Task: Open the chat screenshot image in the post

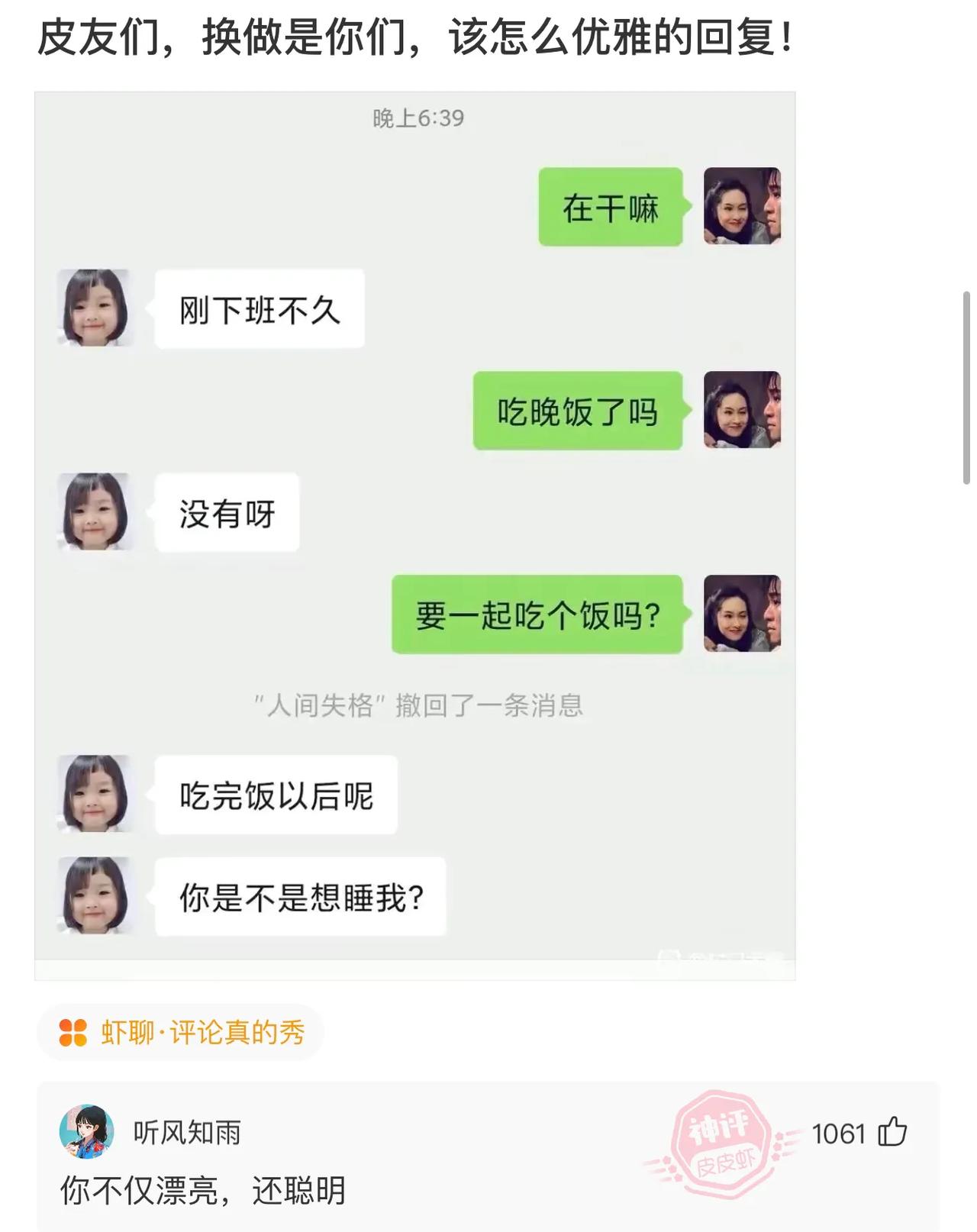Action: 414,534
